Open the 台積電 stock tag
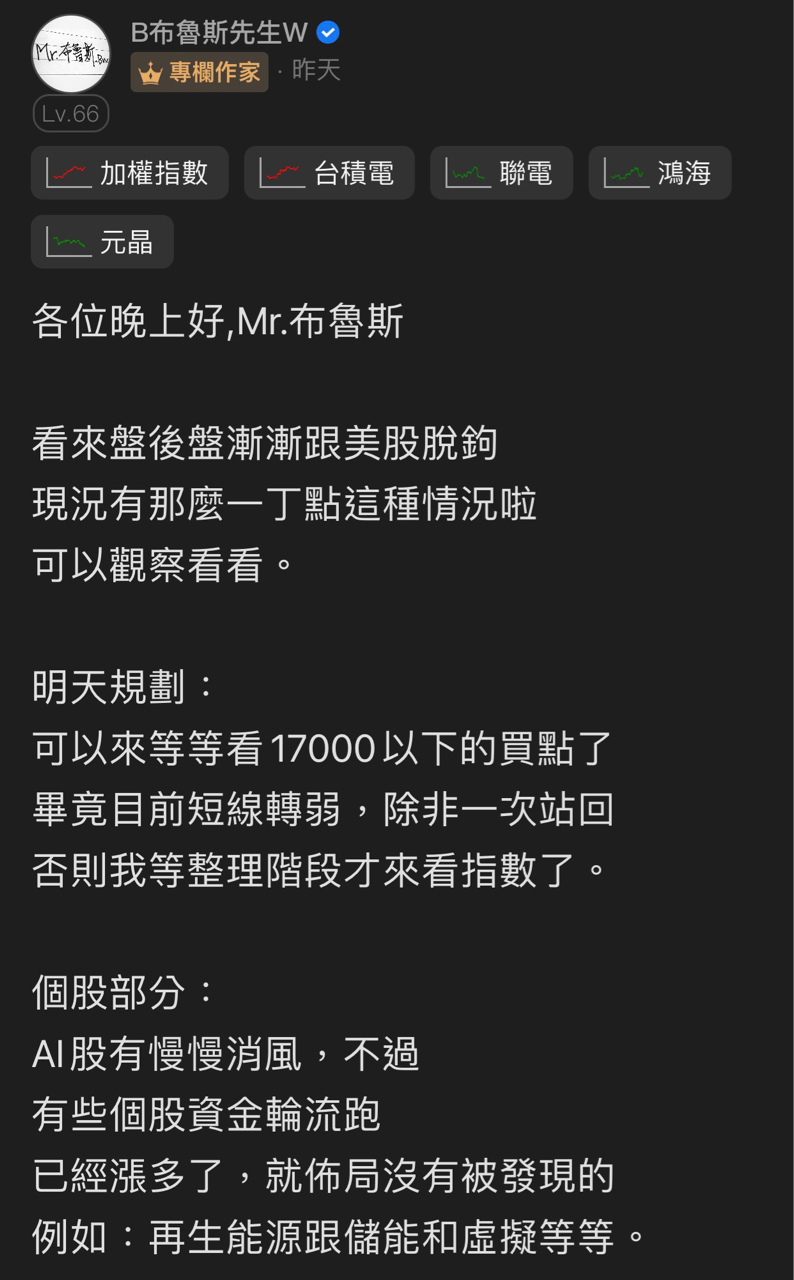 [x=329, y=172]
